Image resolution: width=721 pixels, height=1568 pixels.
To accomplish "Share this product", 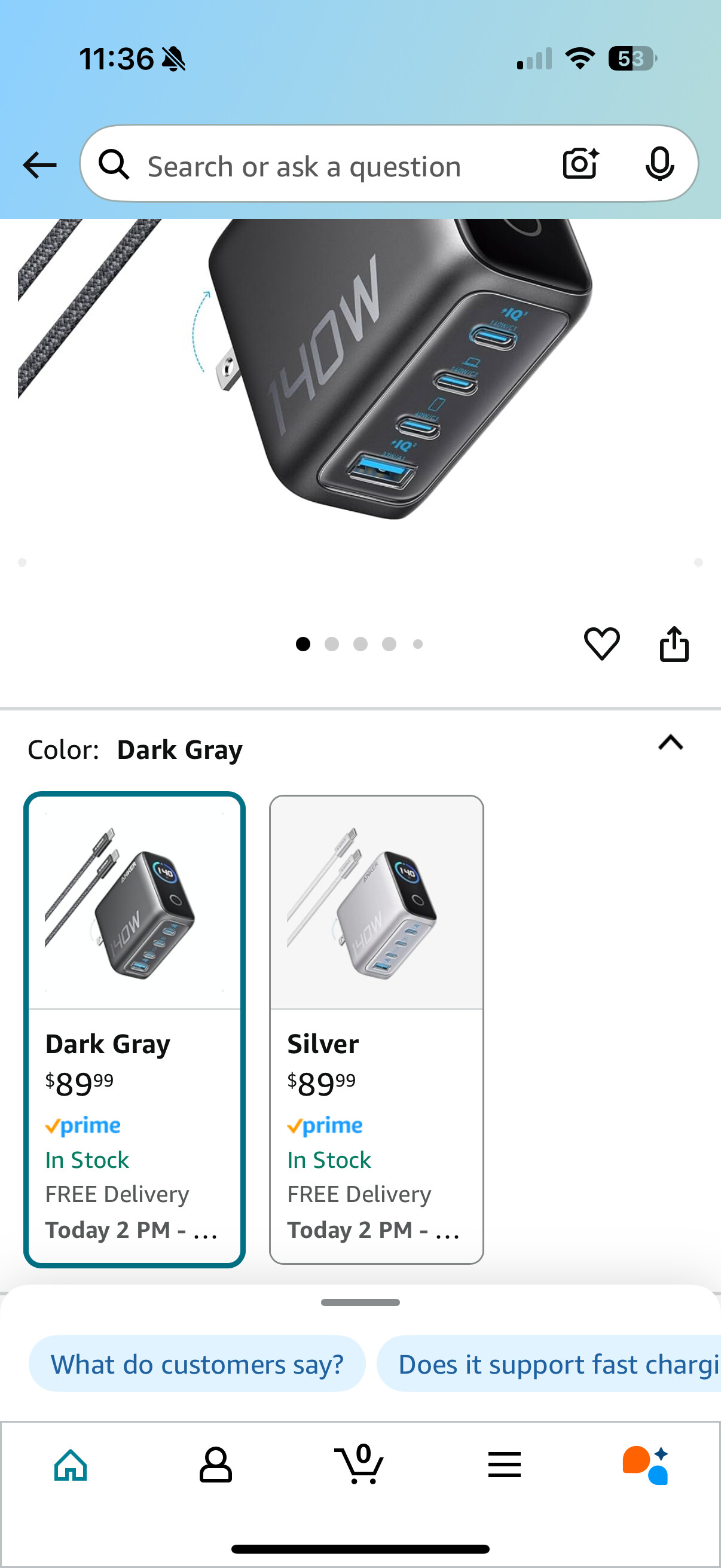I will pyautogui.click(x=674, y=643).
